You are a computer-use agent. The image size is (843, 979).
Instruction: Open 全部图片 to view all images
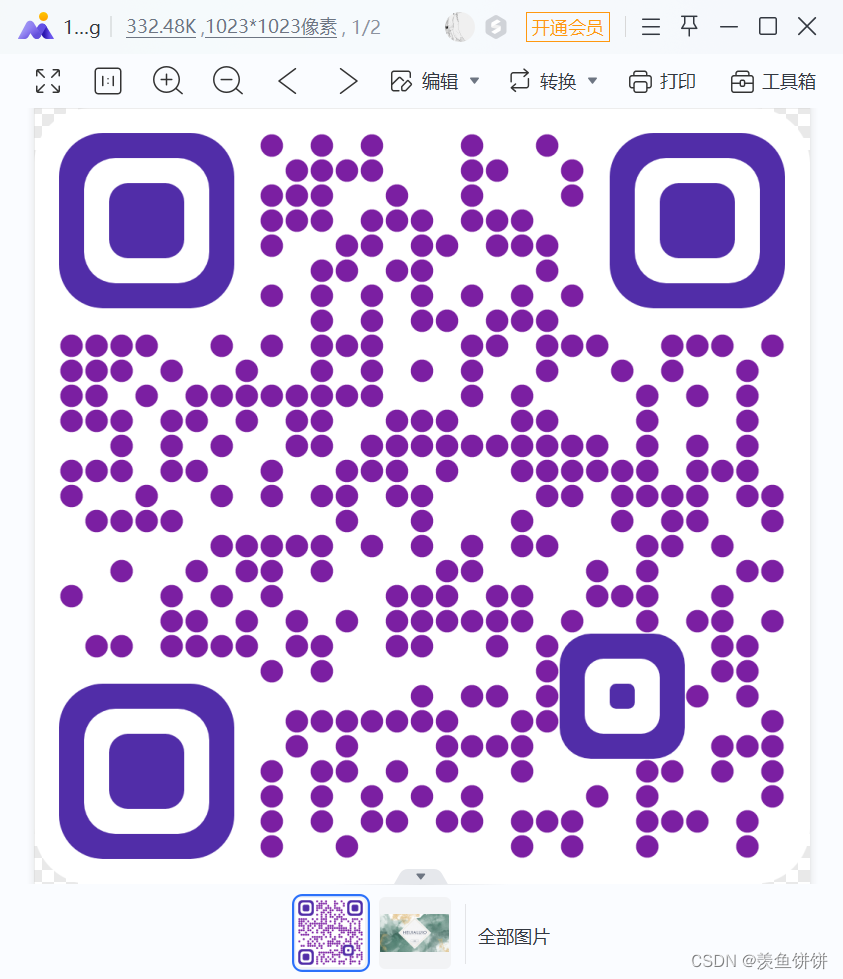click(514, 937)
